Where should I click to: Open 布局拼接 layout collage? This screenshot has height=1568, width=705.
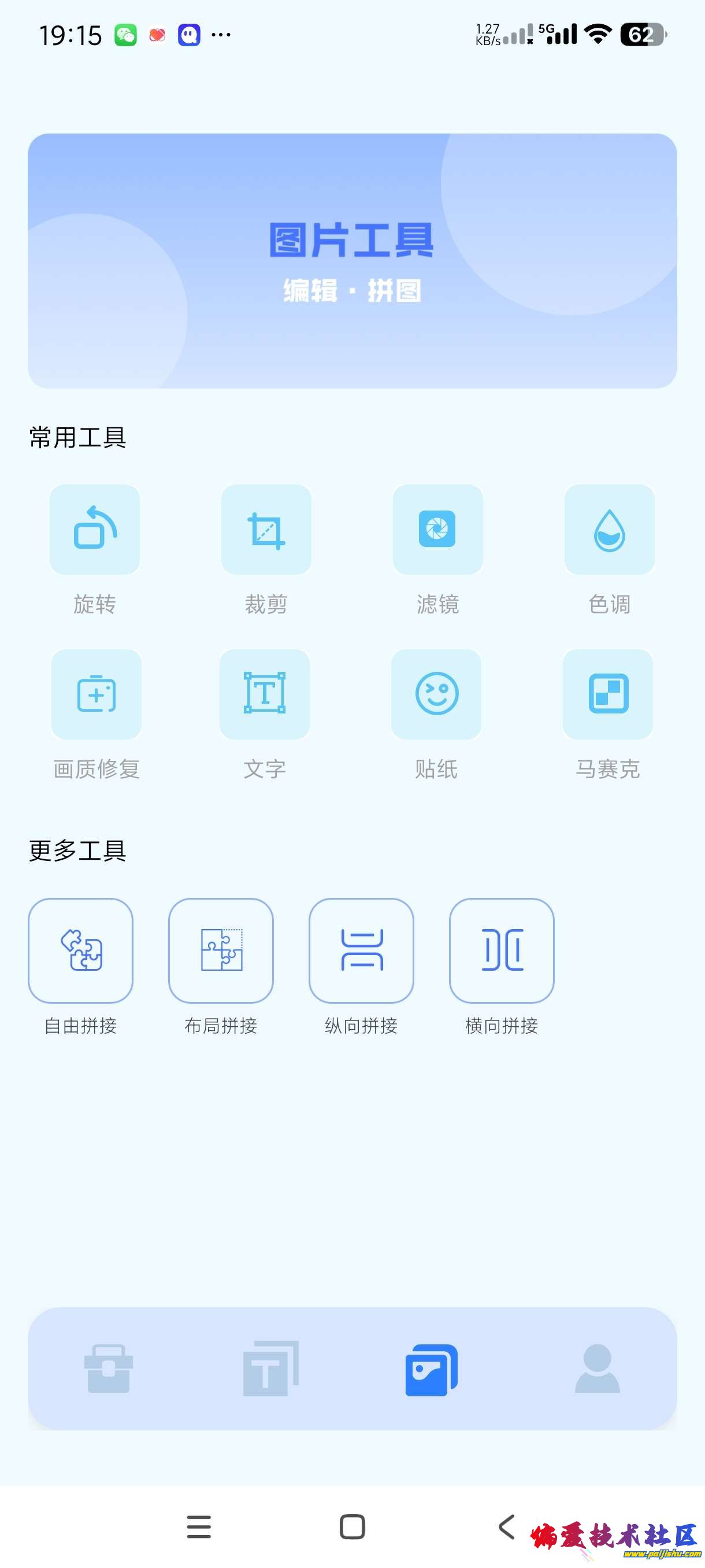click(x=221, y=950)
